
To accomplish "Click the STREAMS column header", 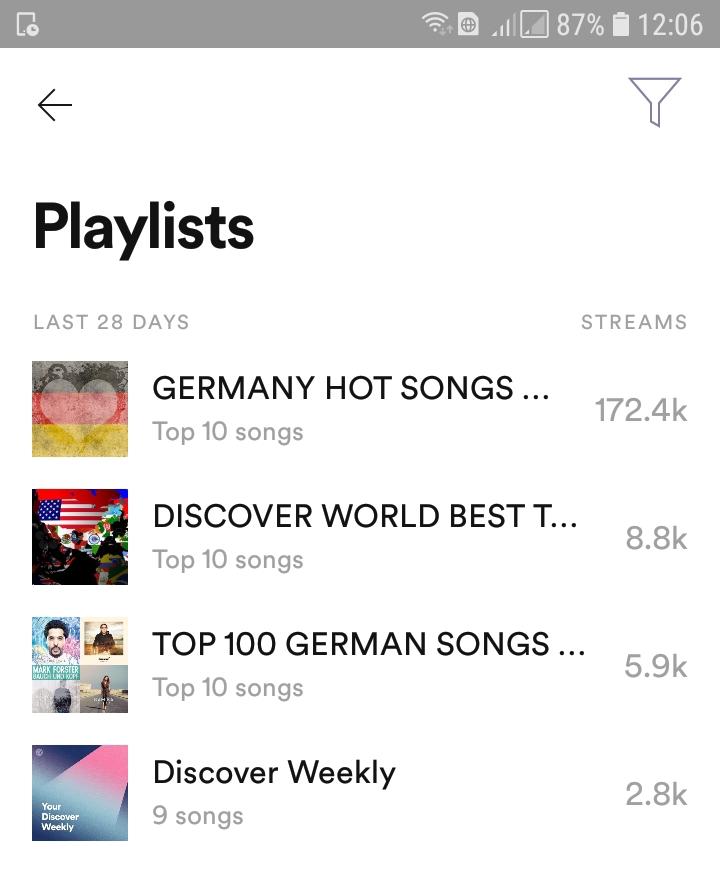I will coord(634,322).
